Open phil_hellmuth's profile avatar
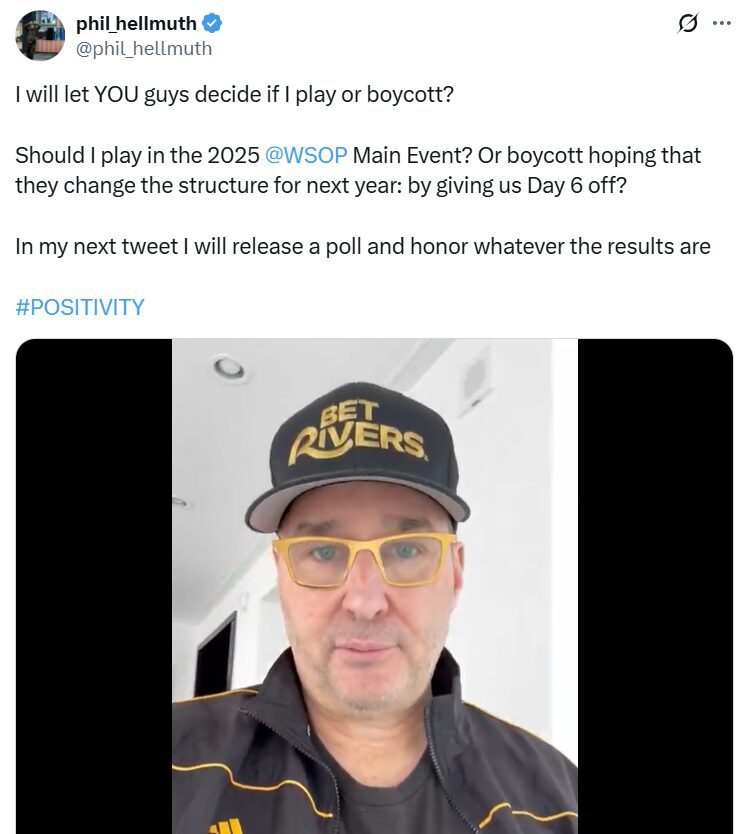The height and width of the screenshot is (834, 745). pos(40,36)
